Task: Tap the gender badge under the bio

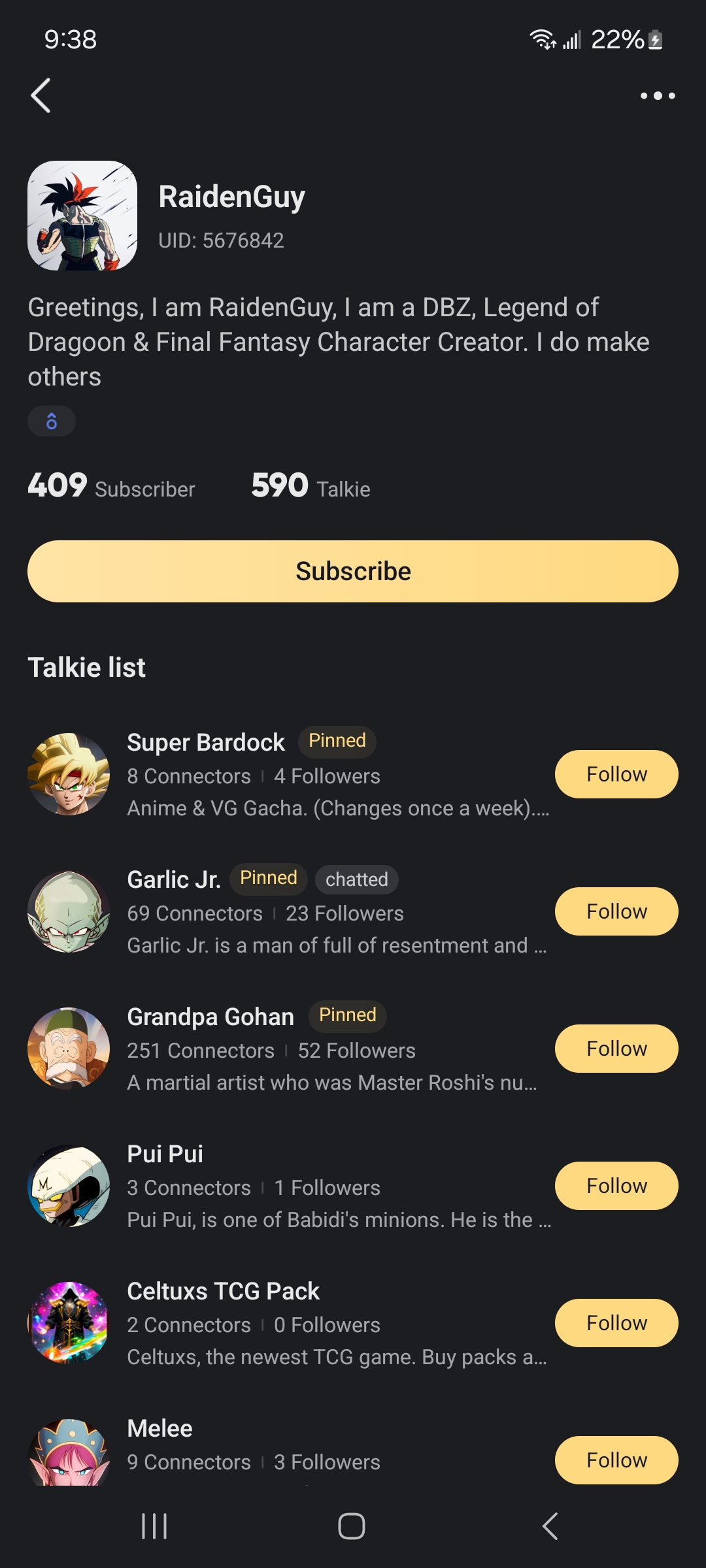Action: point(52,421)
